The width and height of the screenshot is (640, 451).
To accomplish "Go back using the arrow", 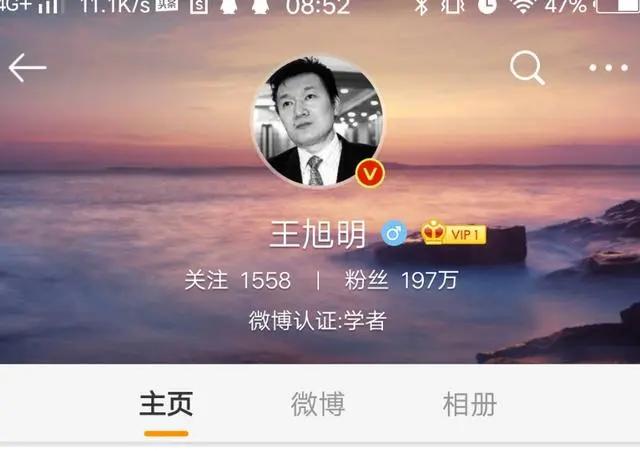I will [x=27, y=68].
